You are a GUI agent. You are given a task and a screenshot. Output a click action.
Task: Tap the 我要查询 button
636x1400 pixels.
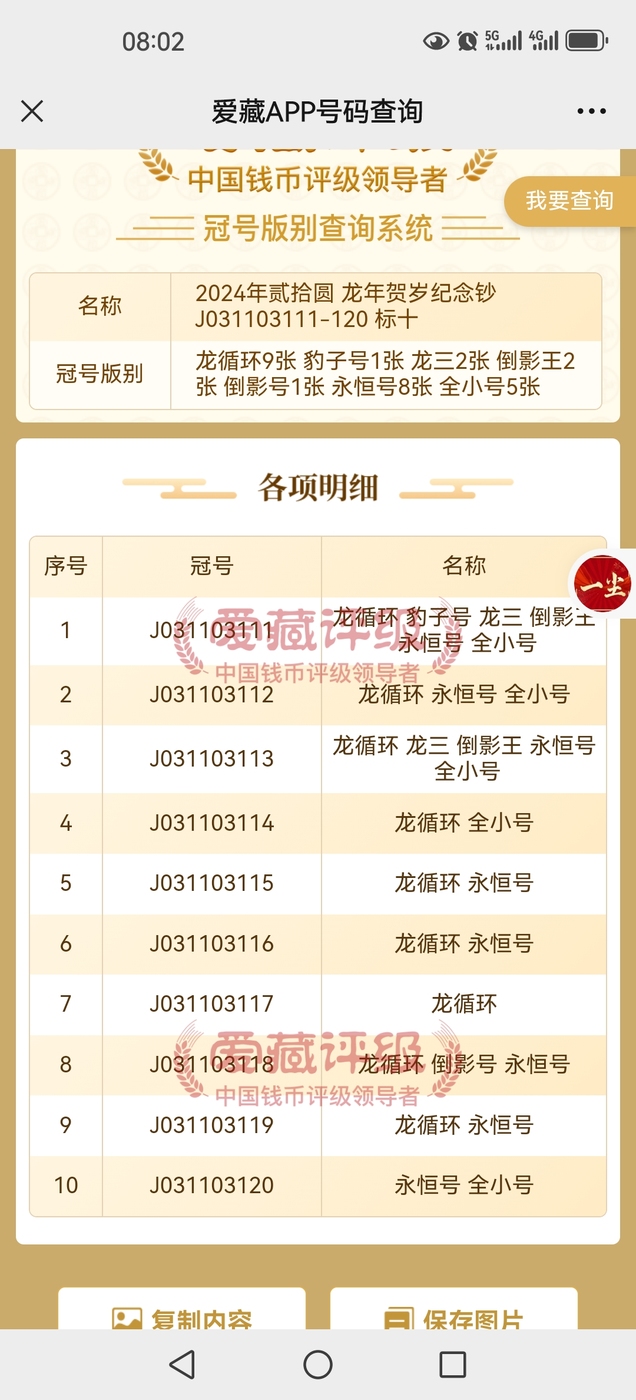tap(569, 201)
